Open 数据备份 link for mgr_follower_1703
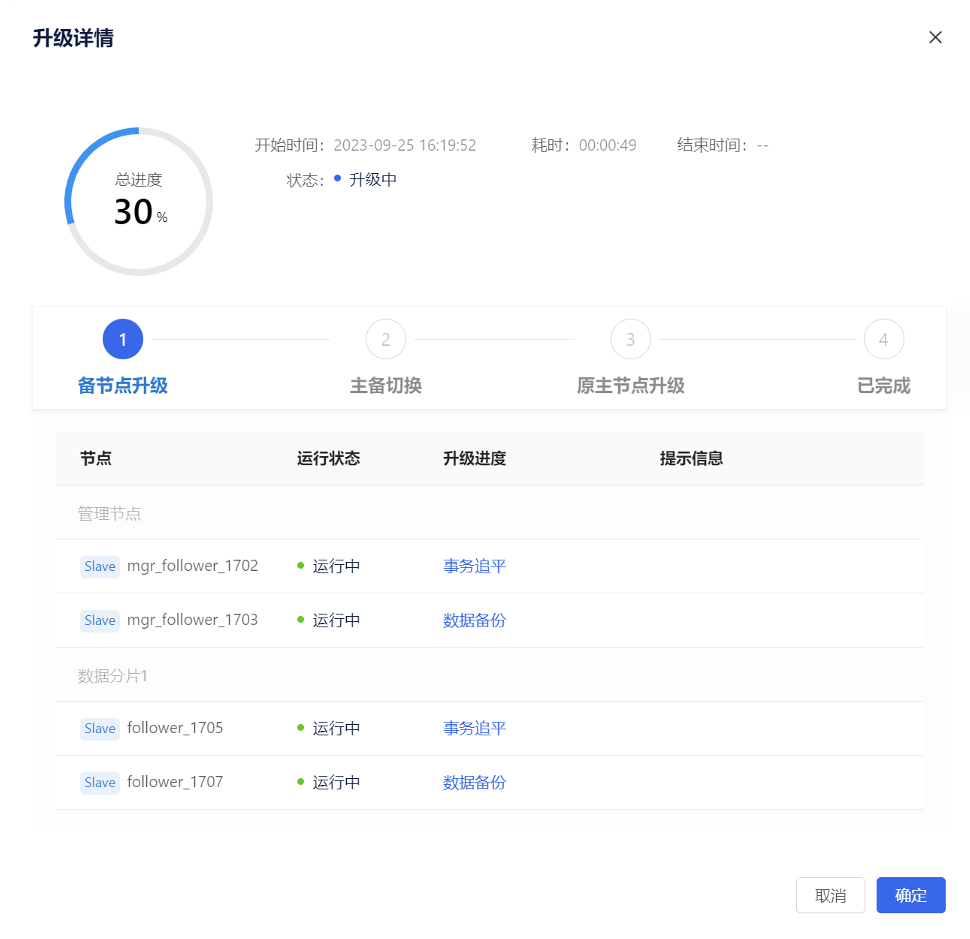This screenshot has height=939, width=970. (474, 620)
